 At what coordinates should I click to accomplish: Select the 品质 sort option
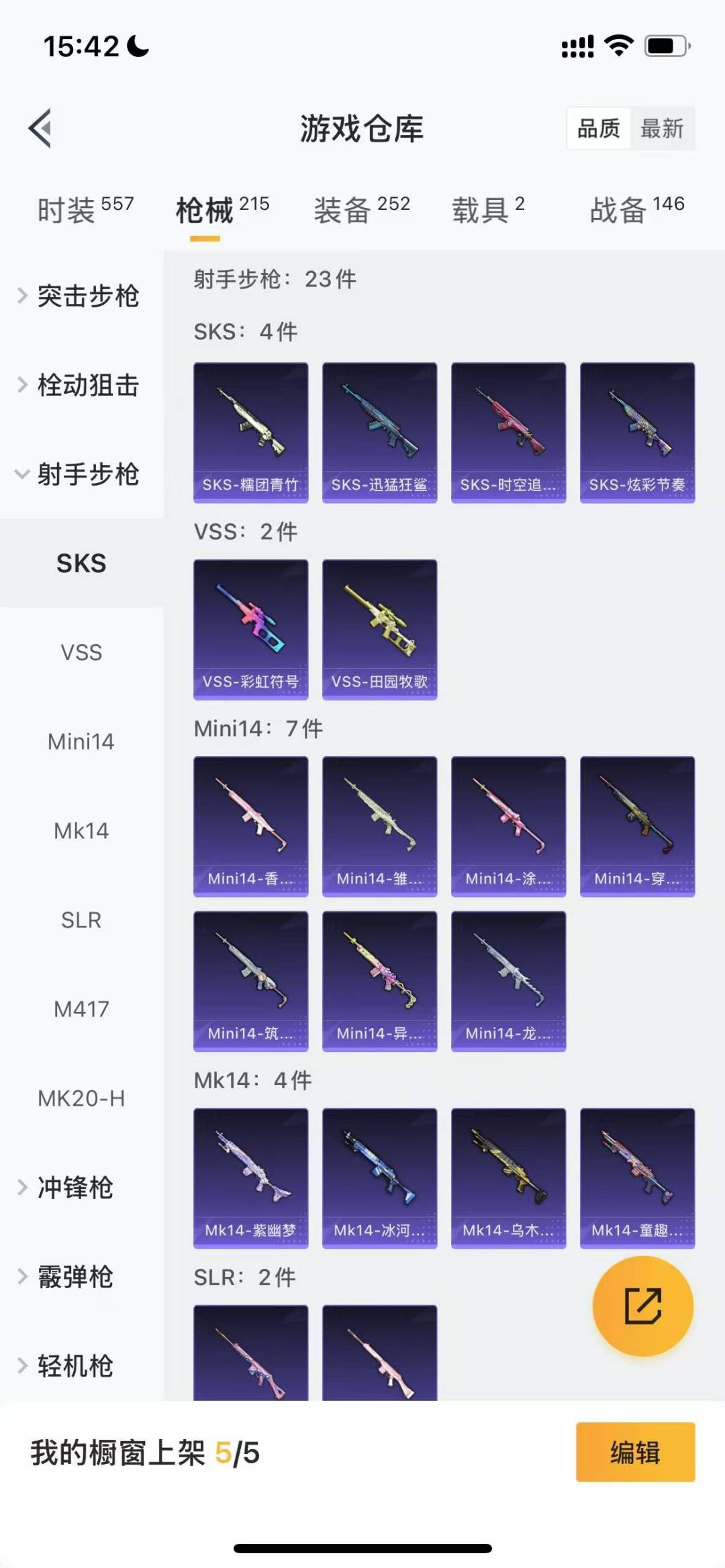click(599, 128)
